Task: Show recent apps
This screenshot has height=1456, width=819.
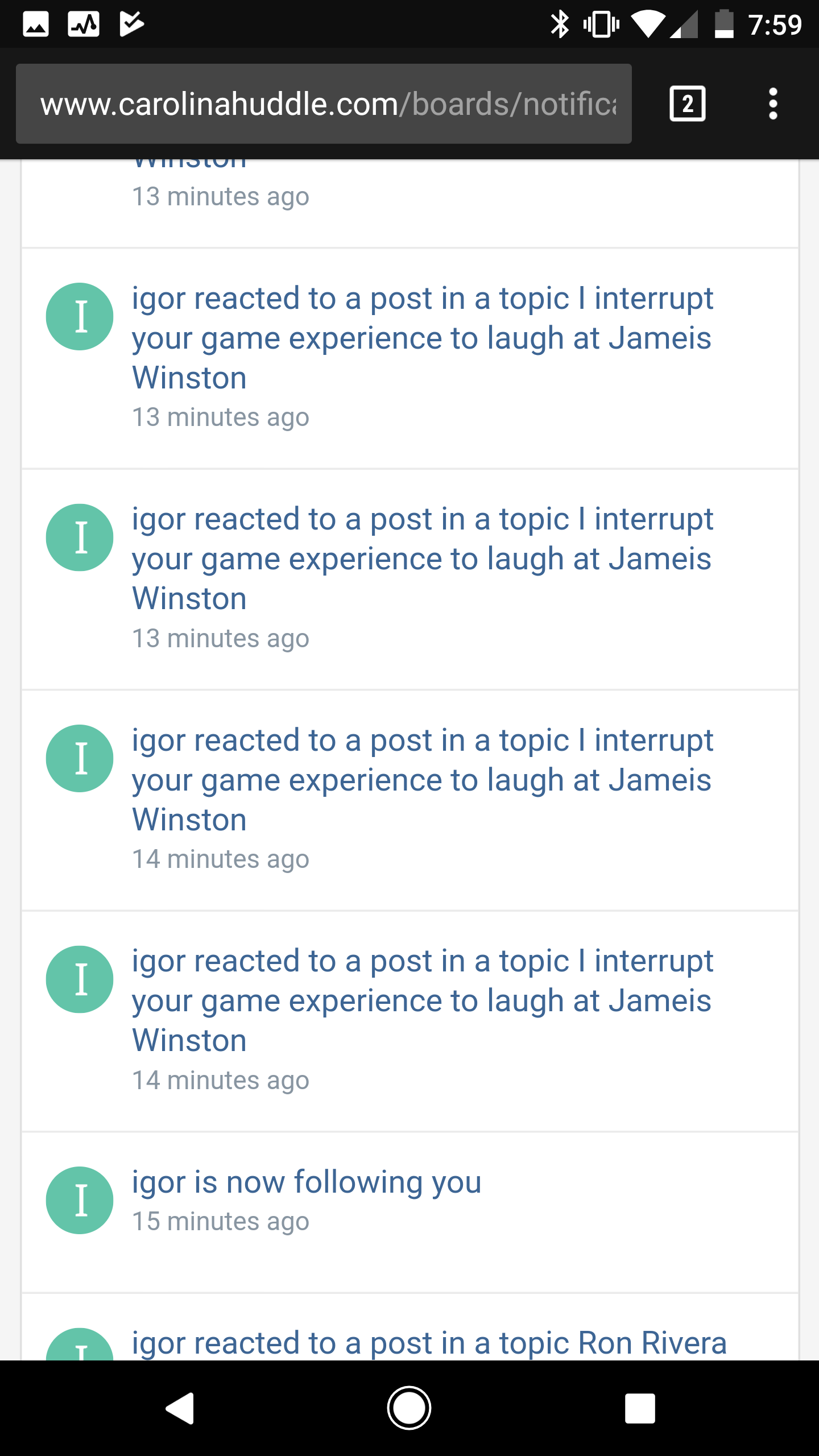Action: click(640, 1408)
